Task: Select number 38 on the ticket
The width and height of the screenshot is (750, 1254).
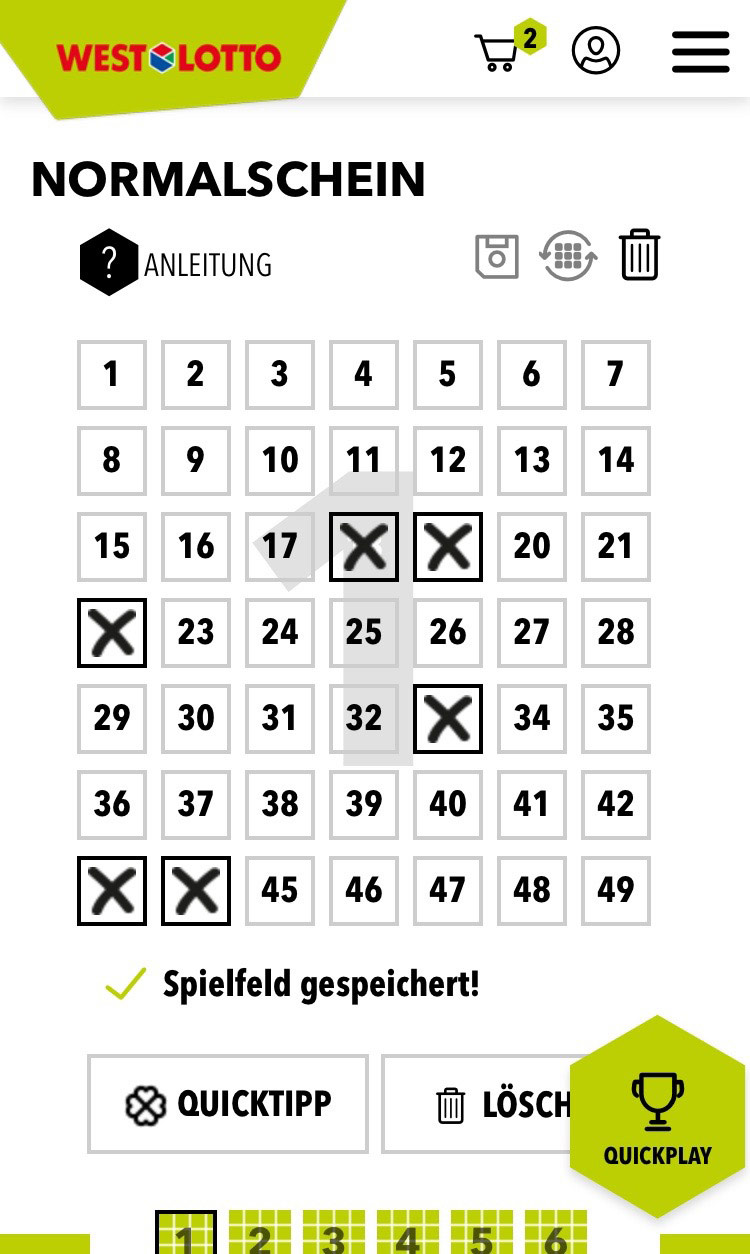Action: pyautogui.click(x=280, y=805)
